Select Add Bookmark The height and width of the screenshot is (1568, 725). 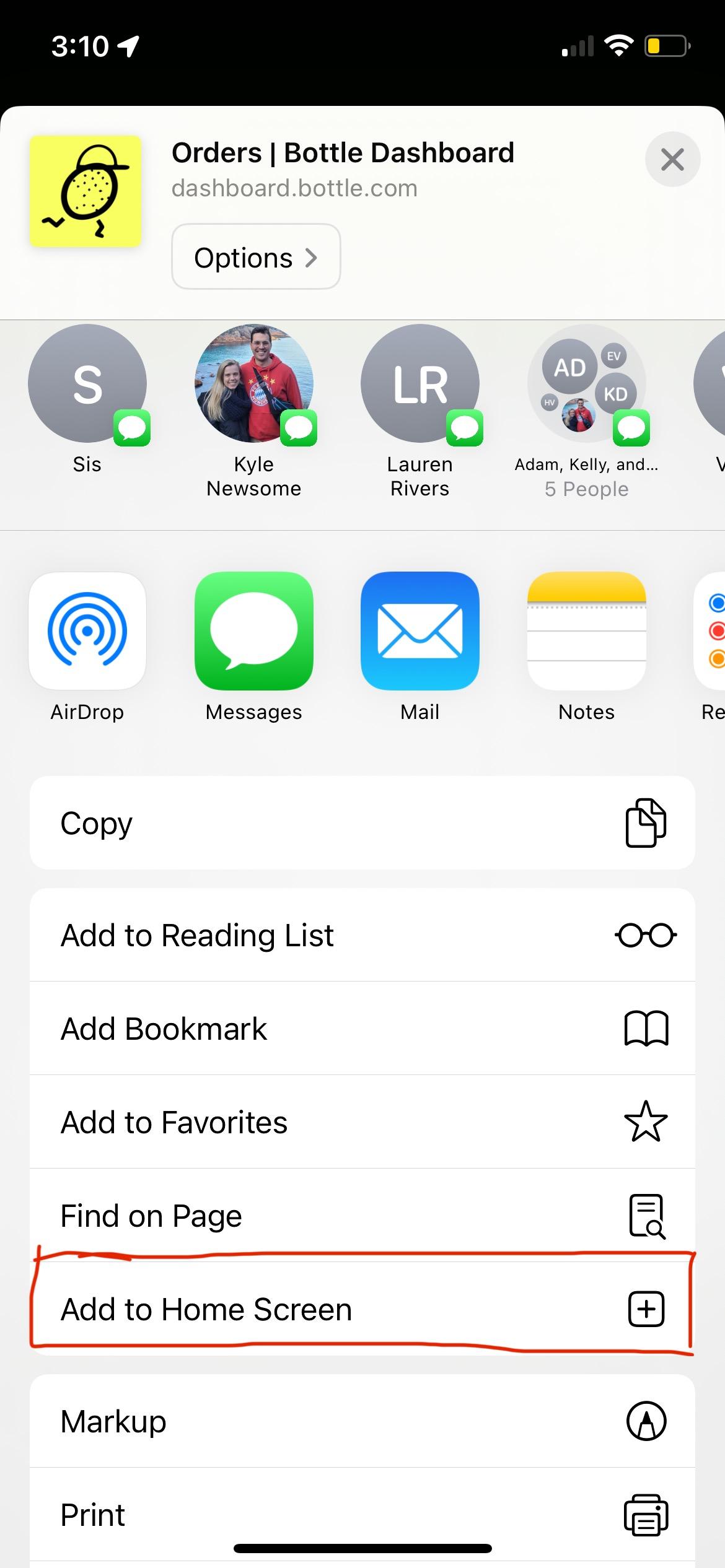tap(362, 1029)
